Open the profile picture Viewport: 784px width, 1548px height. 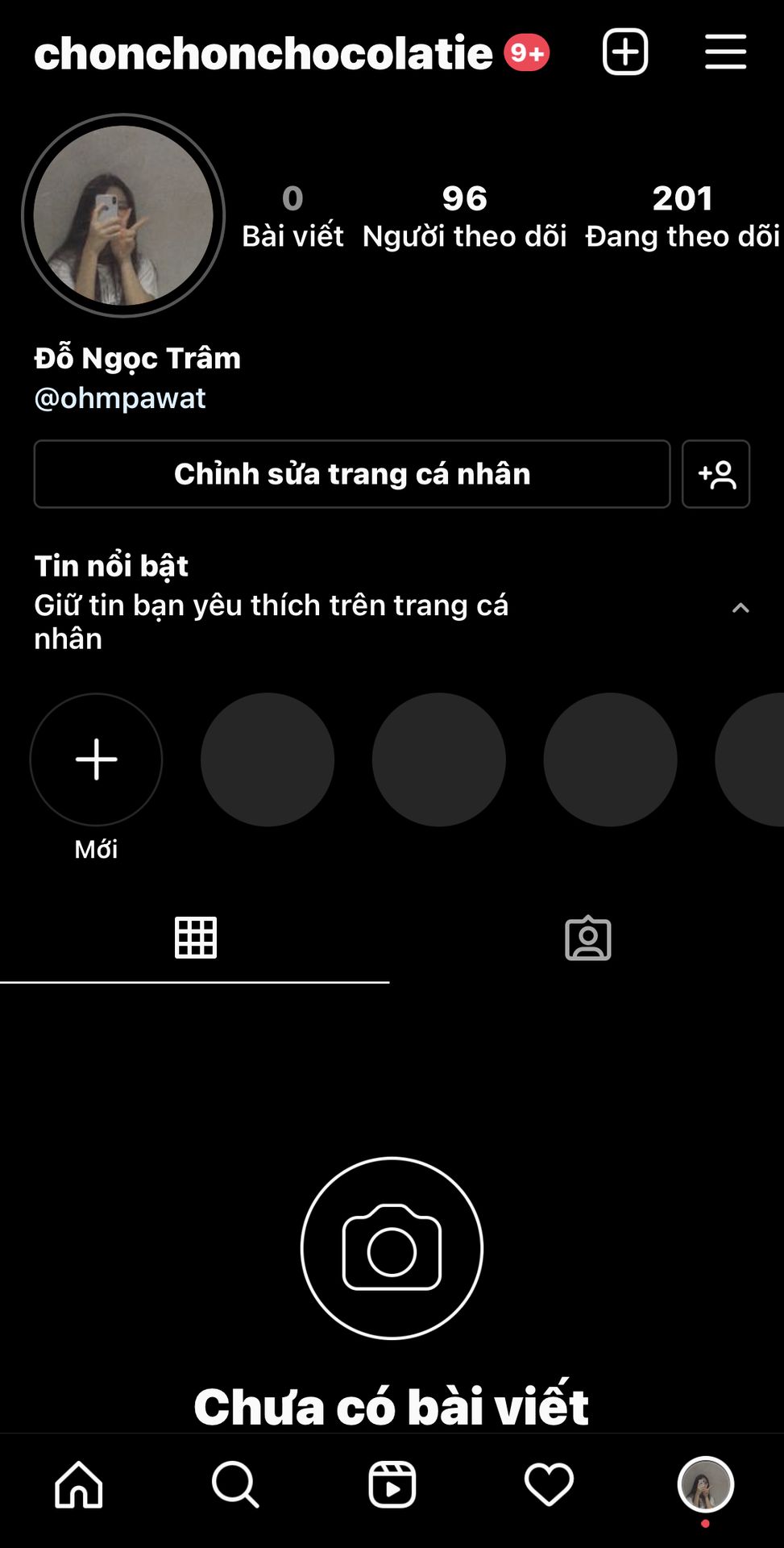point(123,215)
